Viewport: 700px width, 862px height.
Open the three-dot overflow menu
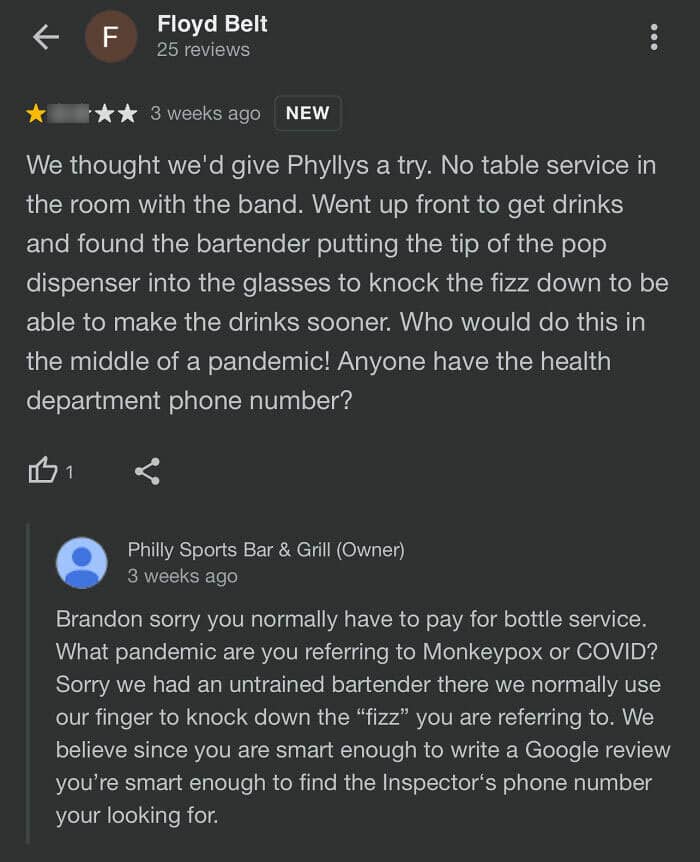tap(654, 38)
